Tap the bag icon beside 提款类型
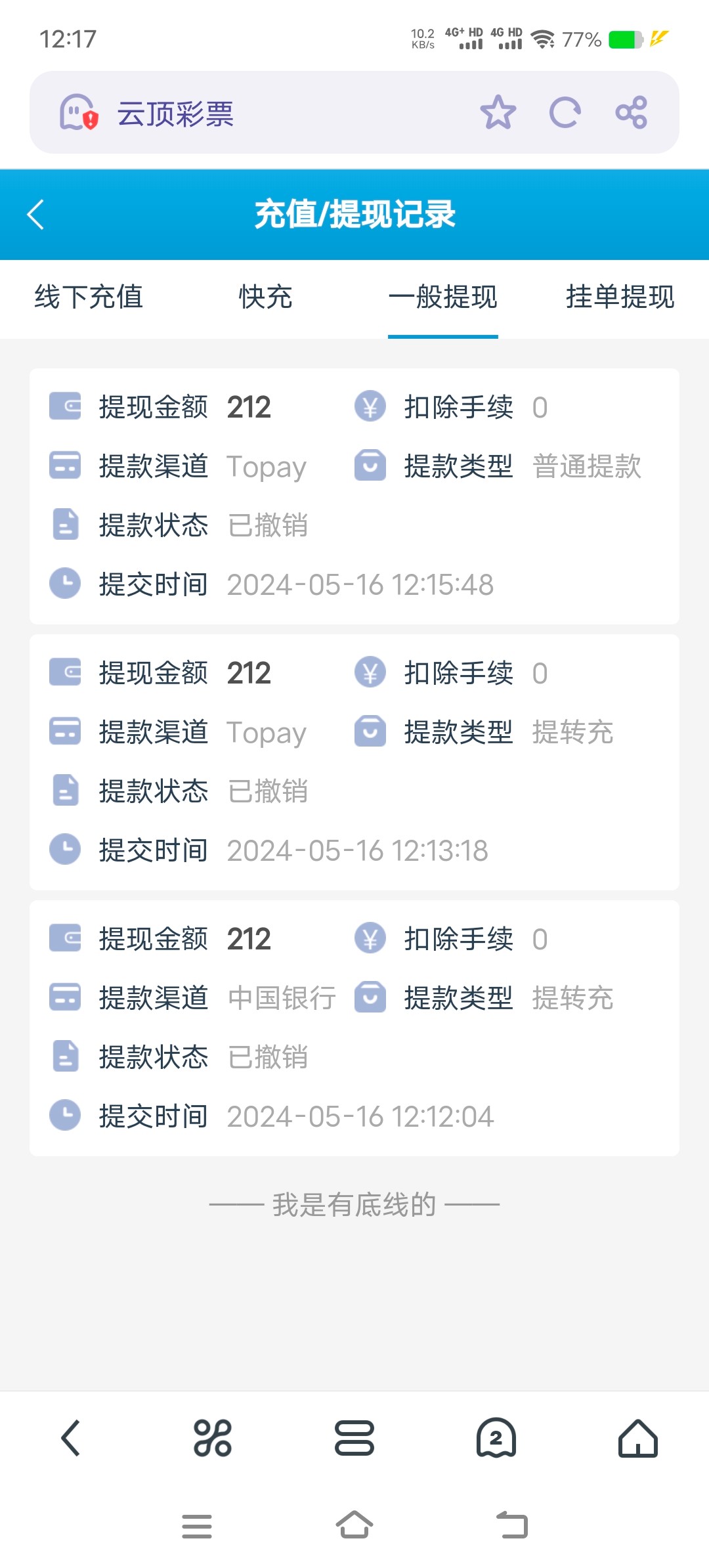The width and height of the screenshot is (709, 1568). point(371,466)
